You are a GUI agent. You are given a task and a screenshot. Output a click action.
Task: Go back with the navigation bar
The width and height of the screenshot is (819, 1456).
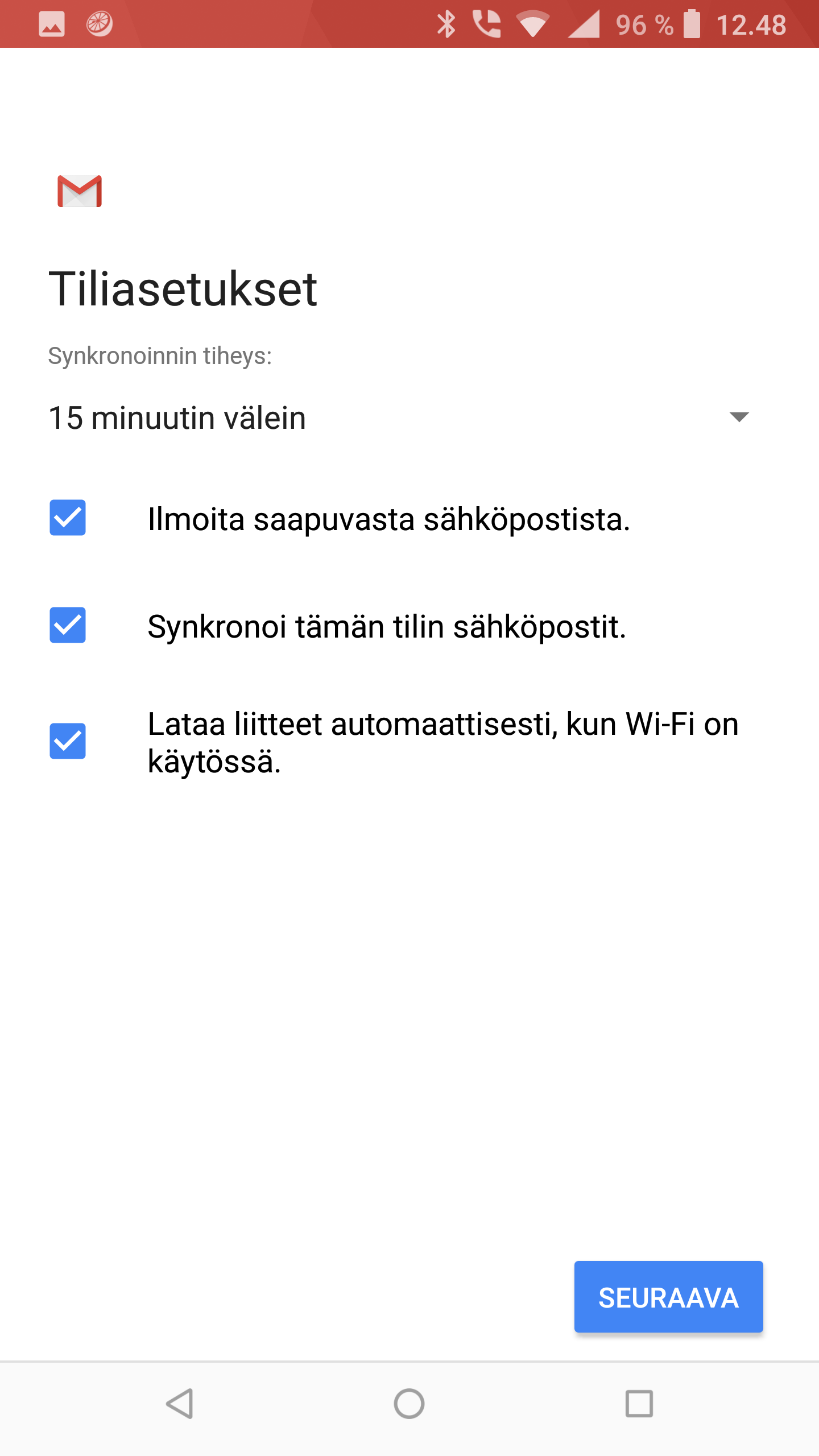tap(180, 1404)
